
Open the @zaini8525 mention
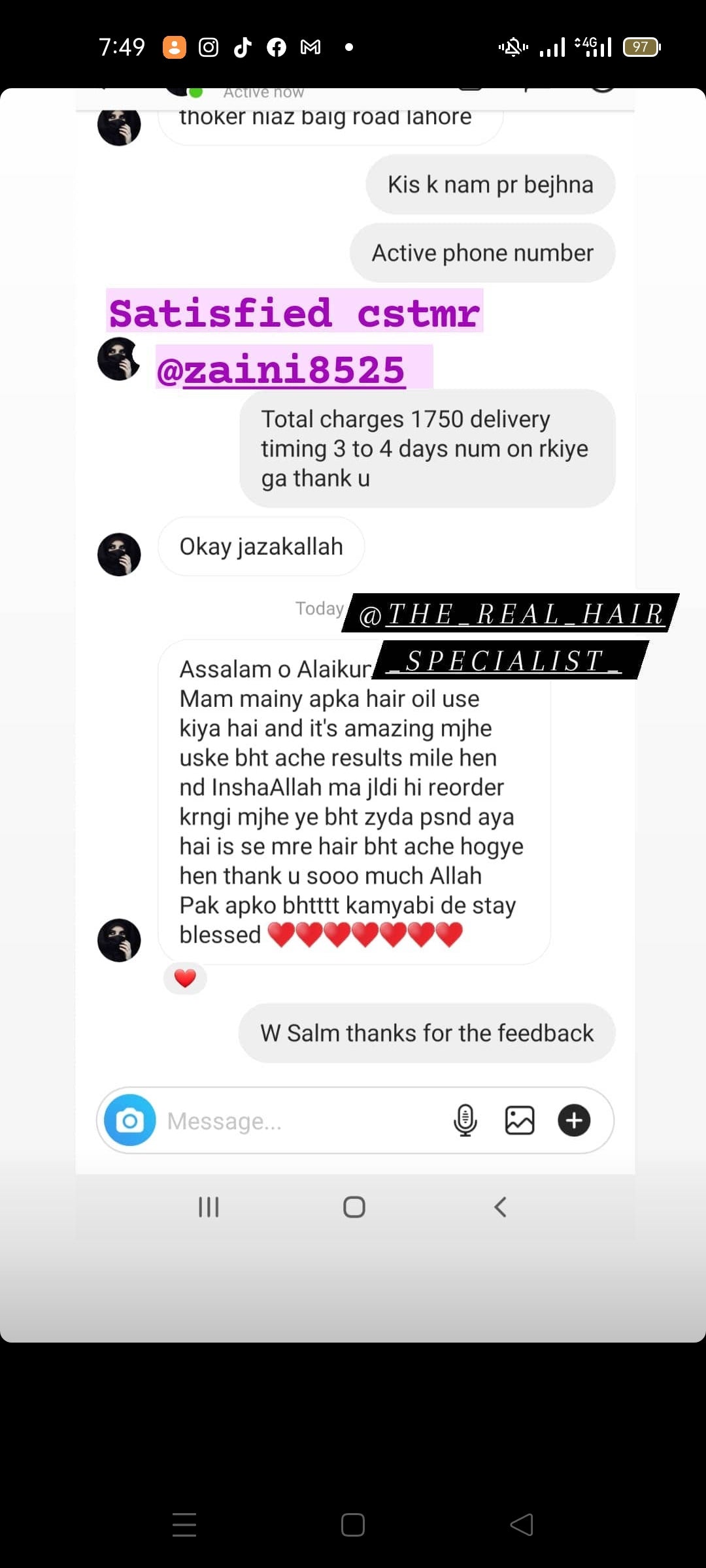click(281, 370)
